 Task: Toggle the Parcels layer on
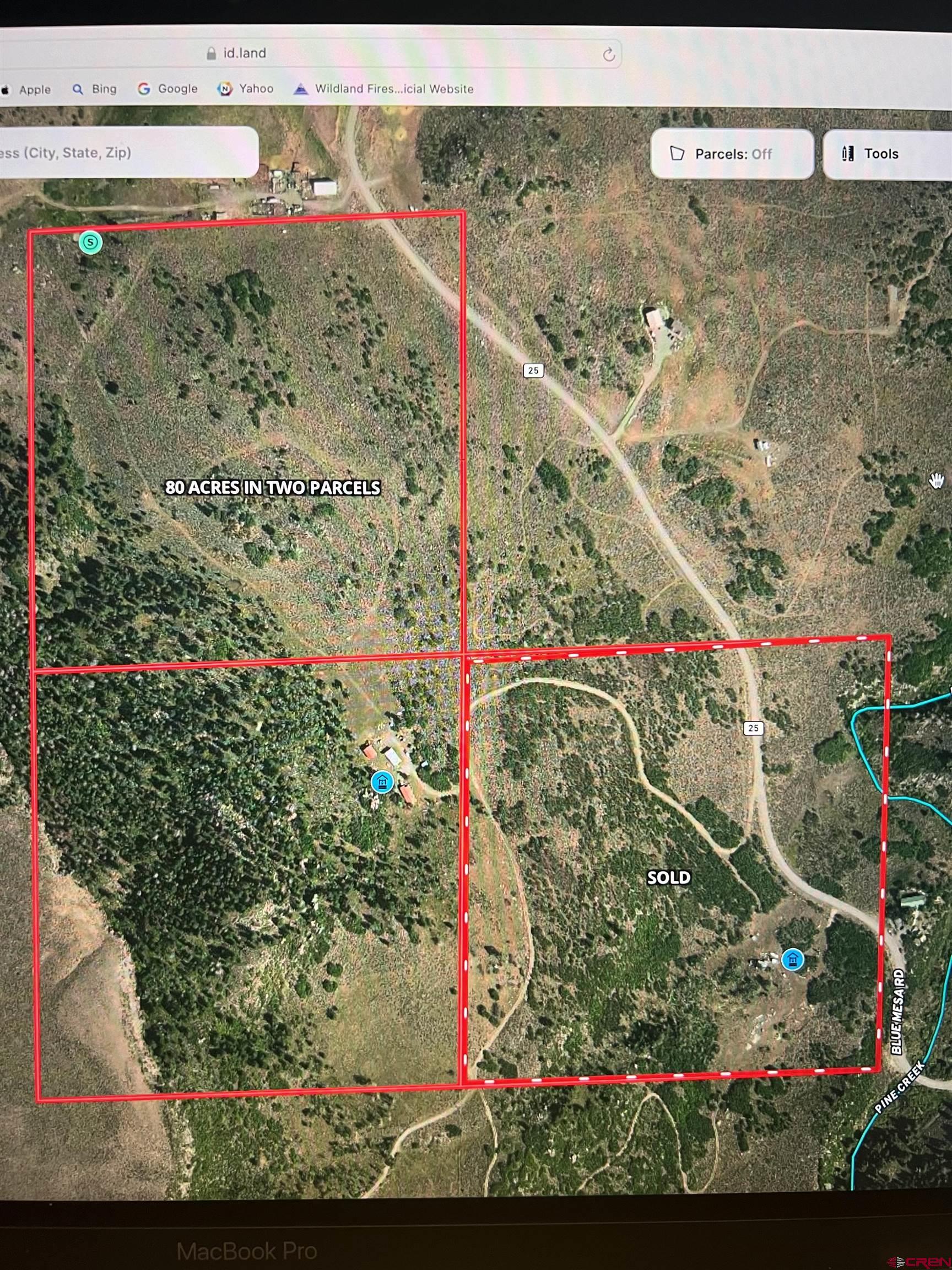click(x=732, y=154)
